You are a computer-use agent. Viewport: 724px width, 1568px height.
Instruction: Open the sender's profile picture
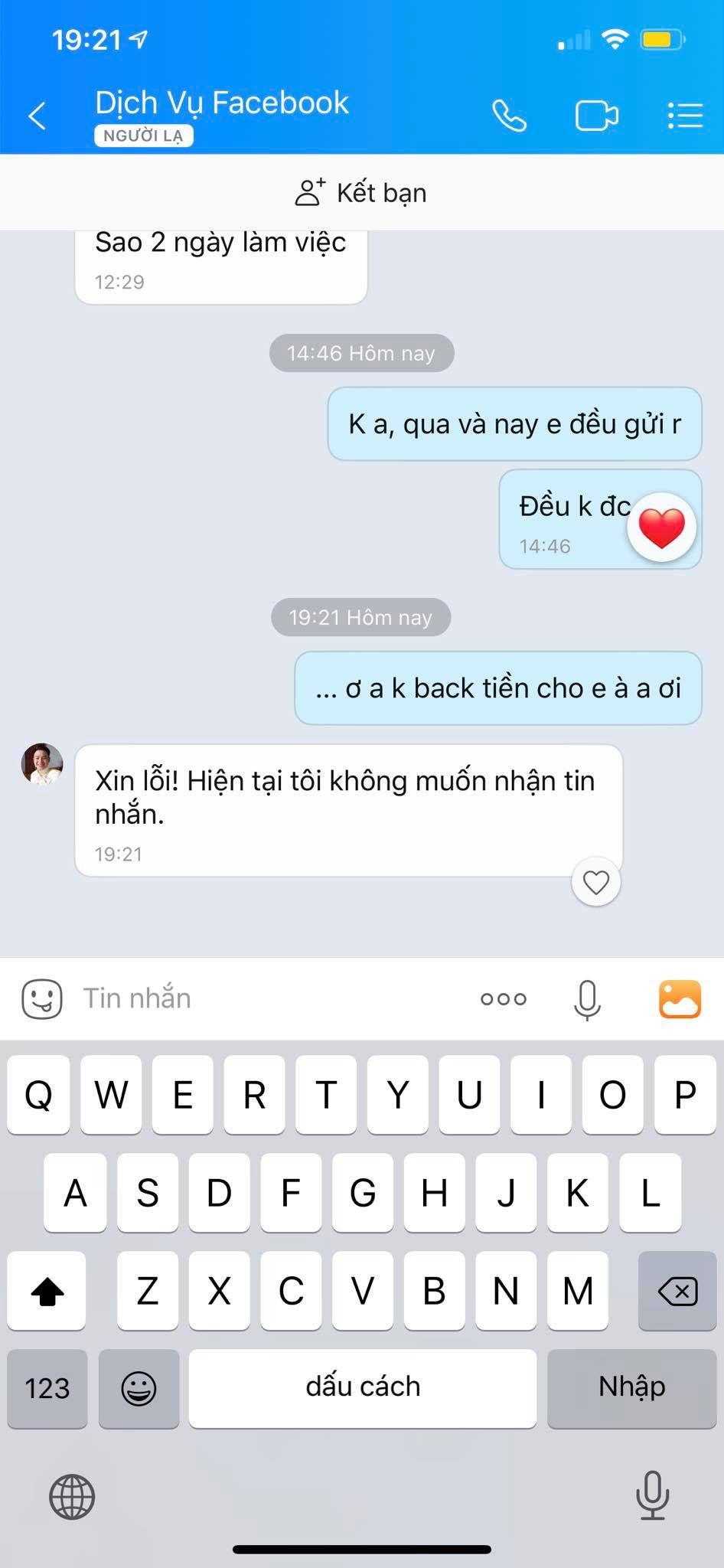(x=42, y=764)
